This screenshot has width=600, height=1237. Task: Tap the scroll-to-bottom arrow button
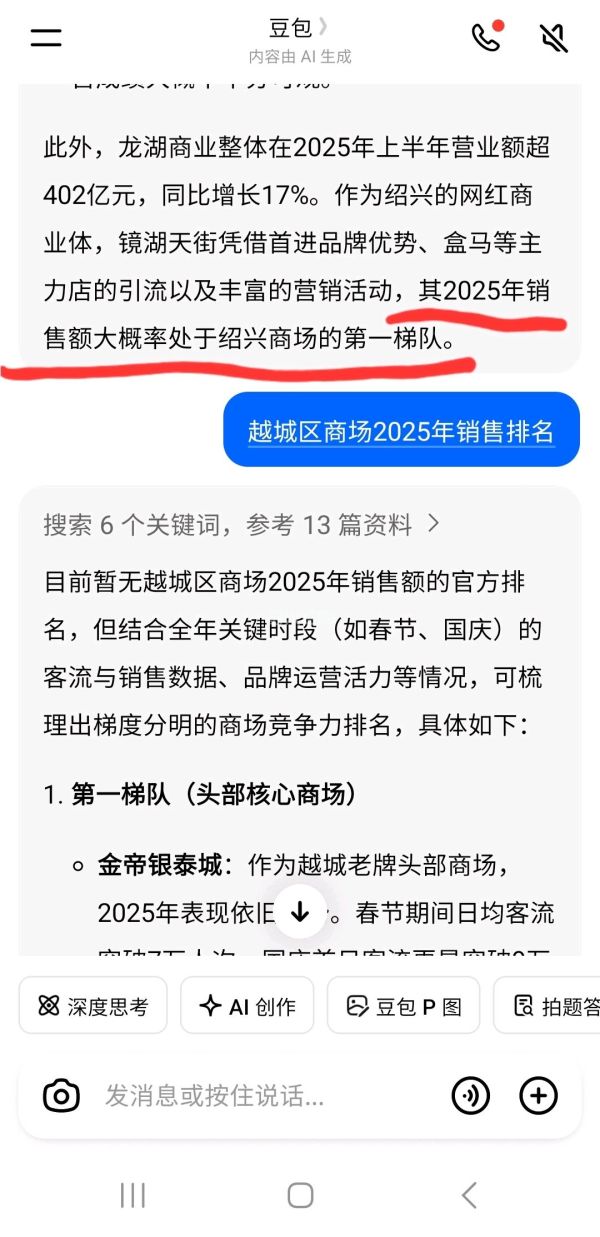[299, 911]
